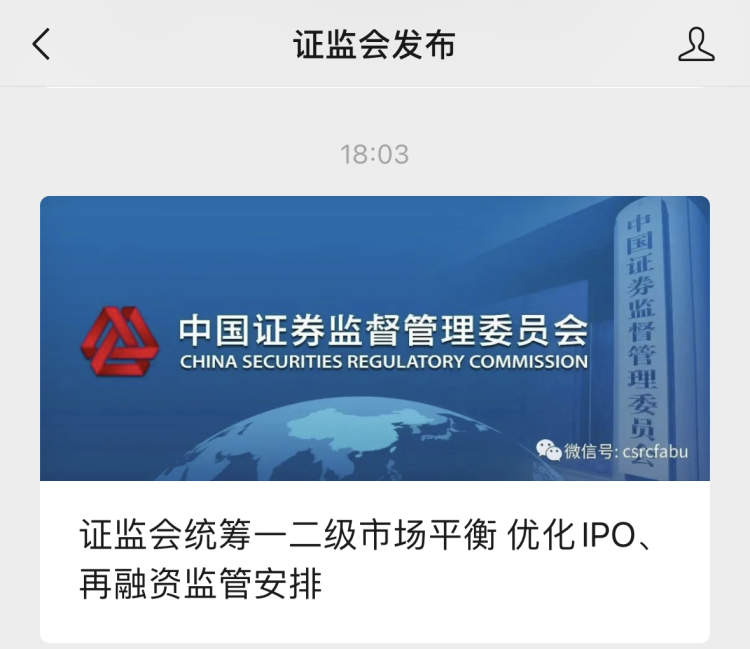Viewport: 750px width, 649px height.
Task: Go back from 证监会发布 chat
Action: click(x=41, y=44)
